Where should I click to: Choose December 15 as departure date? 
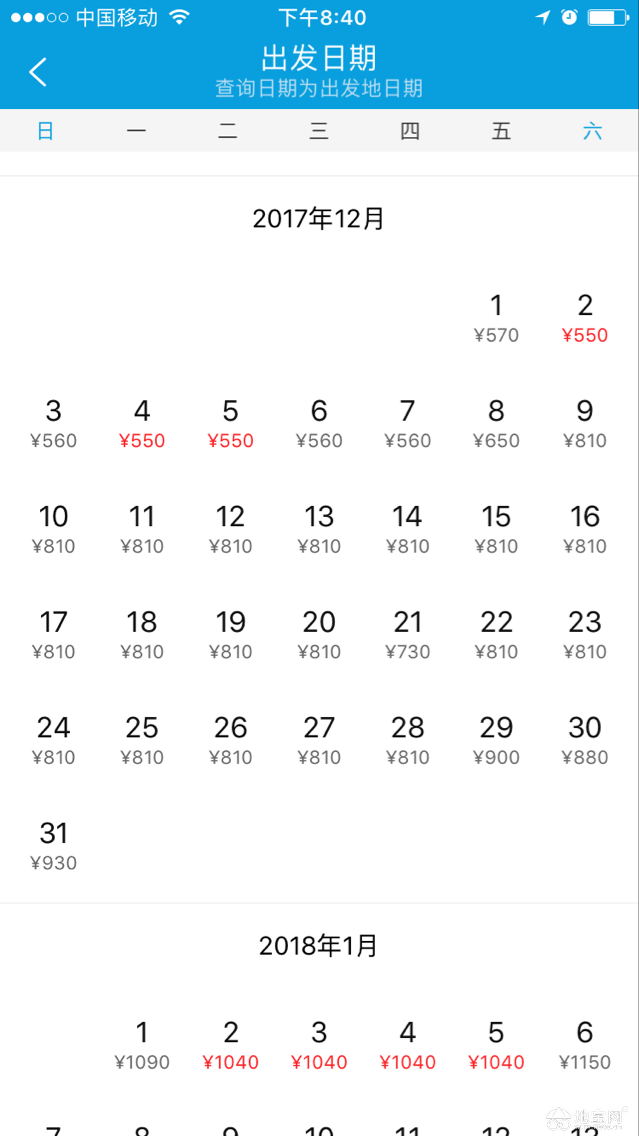pyautogui.click(x=496, y=530)
